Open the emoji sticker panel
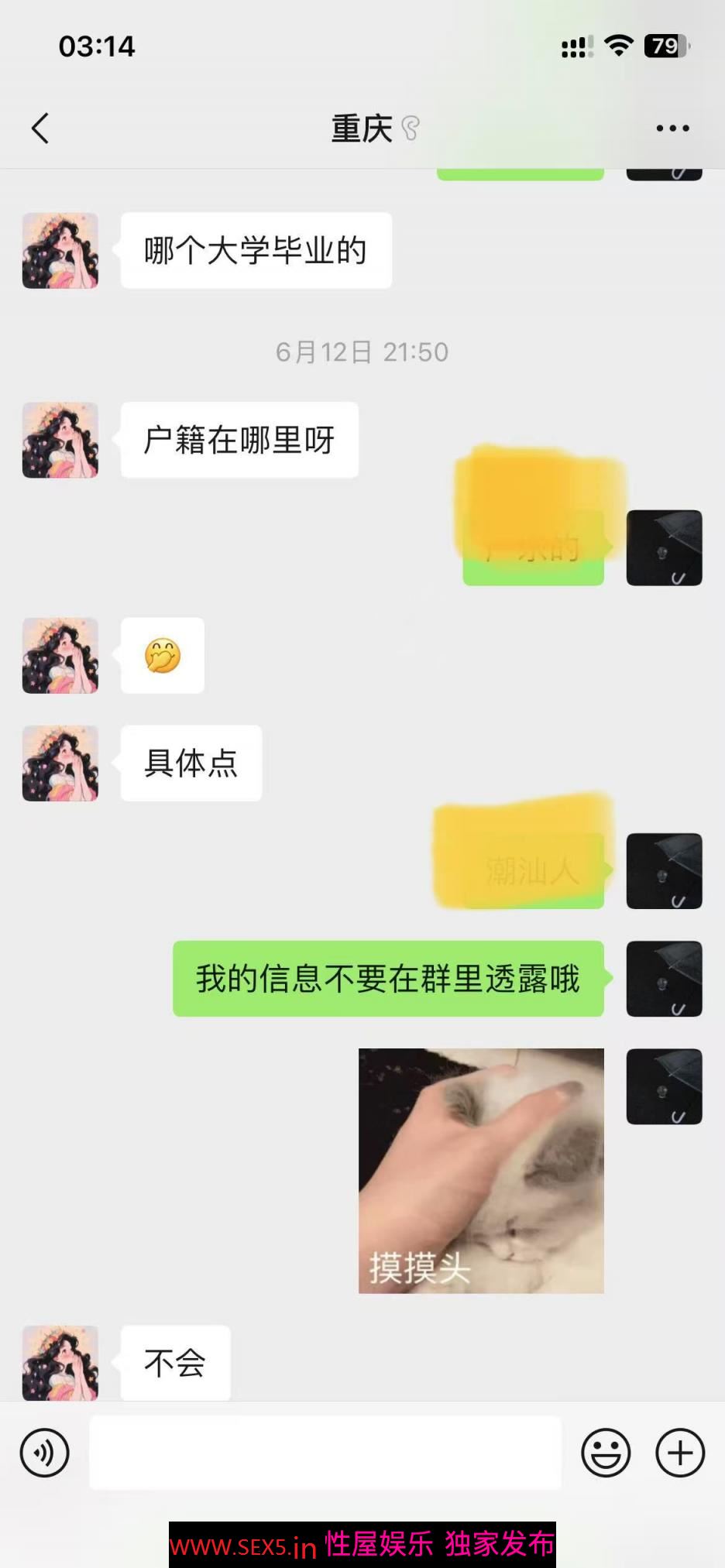Image resolution: width=725 pixels, height=1568 pixels. [606, 1453]
